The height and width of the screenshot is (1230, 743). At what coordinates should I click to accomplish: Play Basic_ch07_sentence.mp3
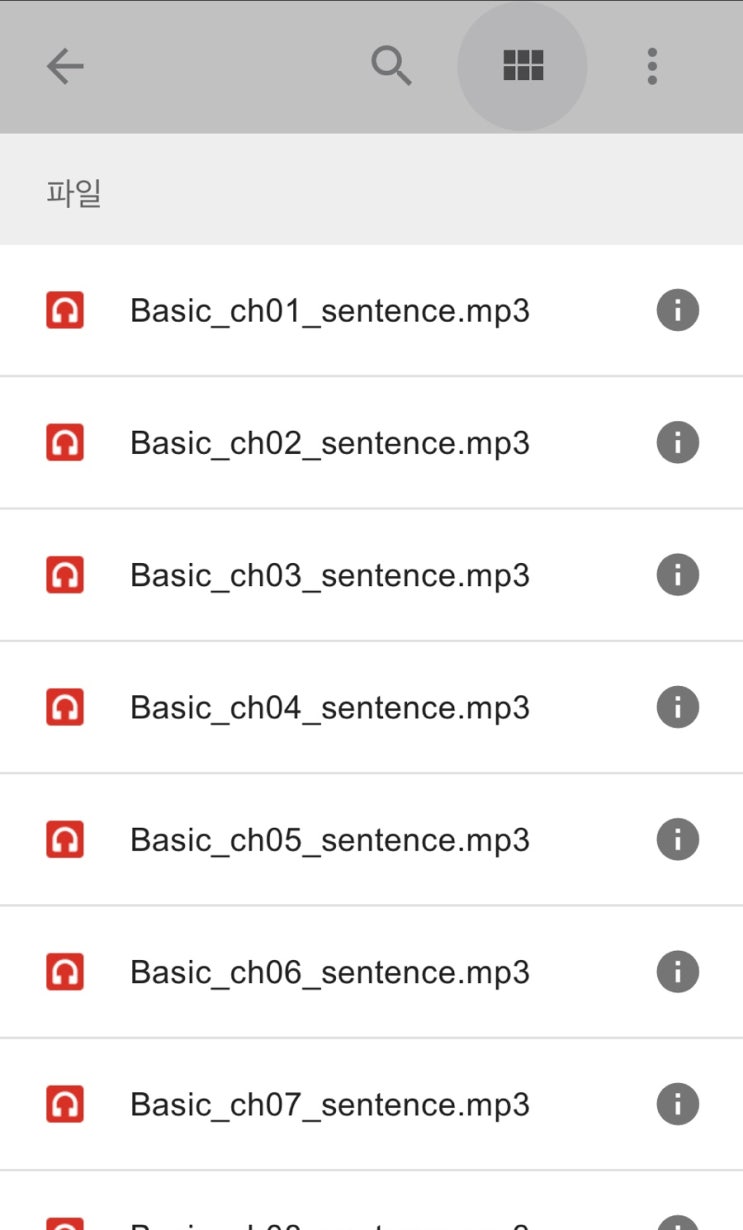330,1105
